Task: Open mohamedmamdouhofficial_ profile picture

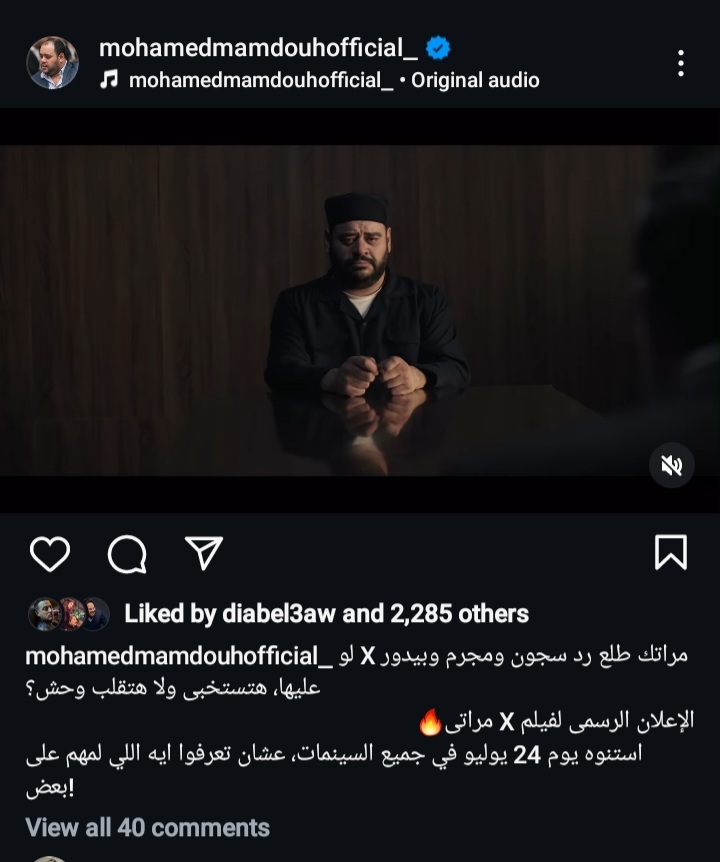Action: (52, 63)
